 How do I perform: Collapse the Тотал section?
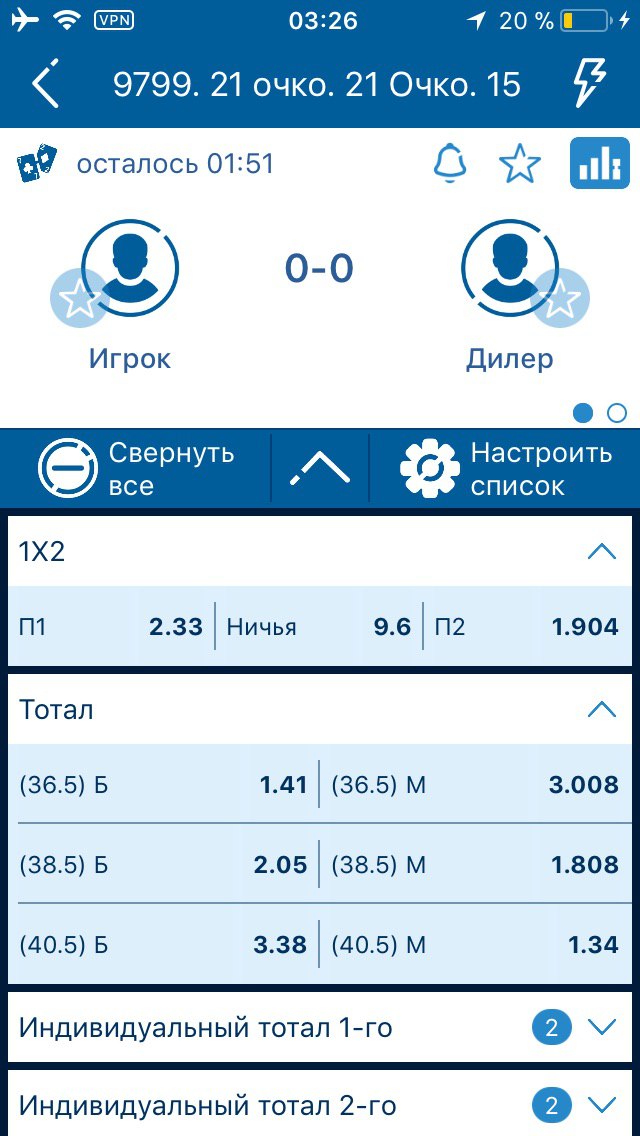(601, 709)
